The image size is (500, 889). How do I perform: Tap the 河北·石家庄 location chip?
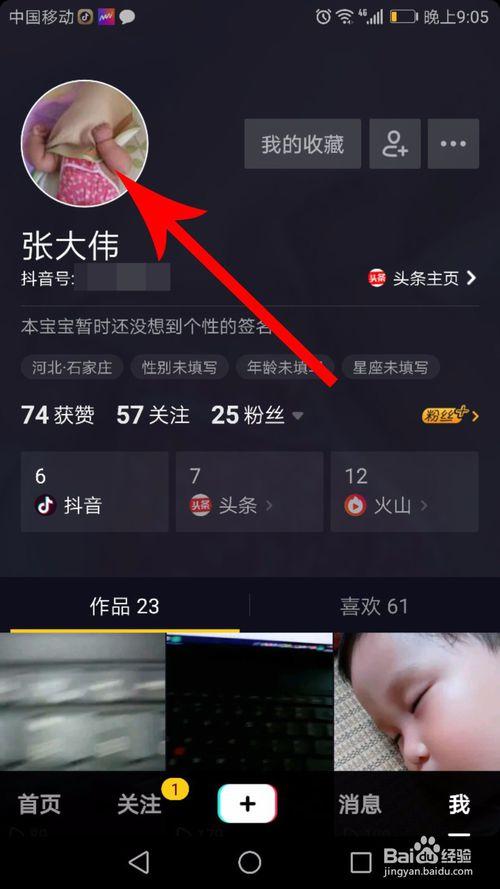pos(71,368)
